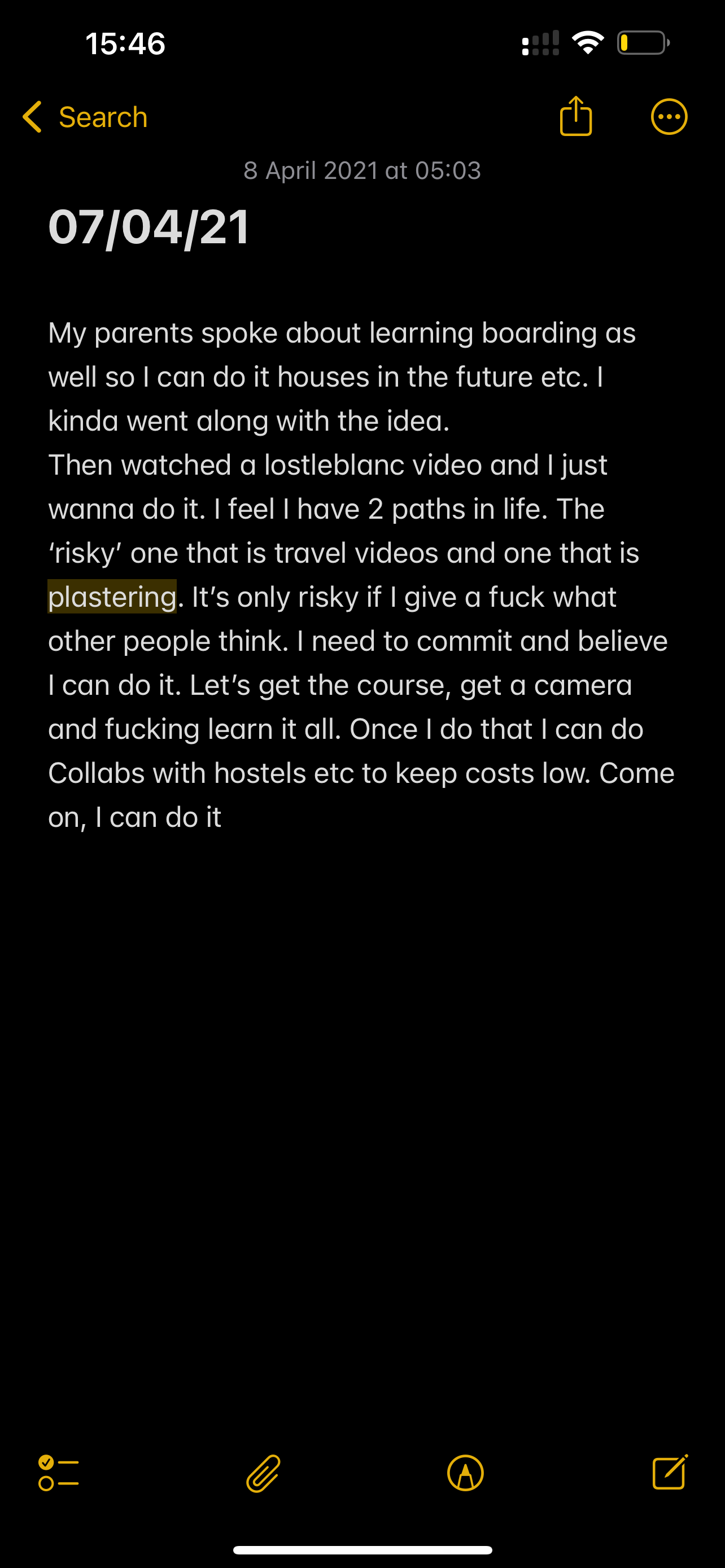Tap the word lostleblanc in the note

click(334, 465)
